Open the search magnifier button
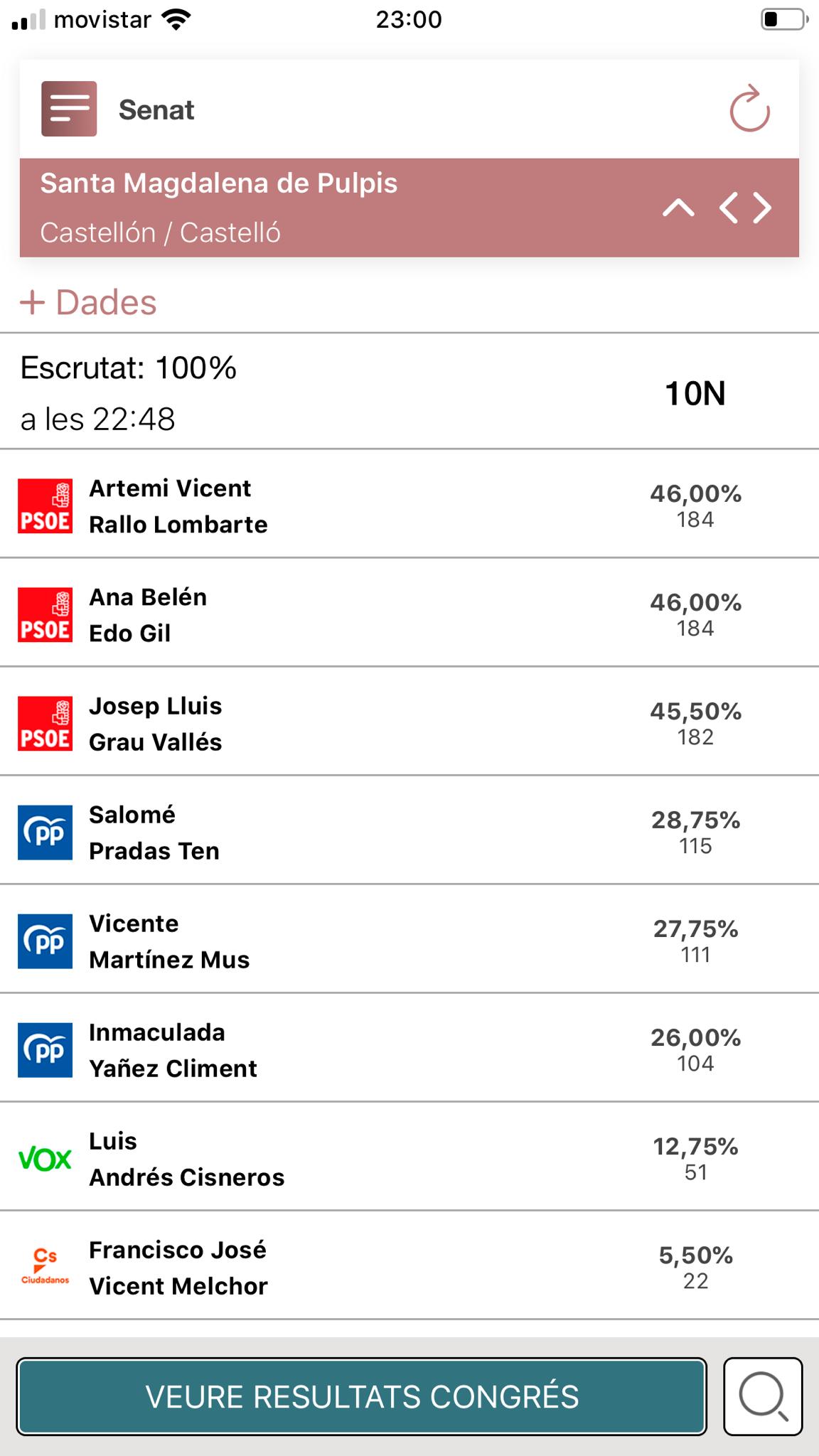Viewport: 819px width, 1456px height. (763, 1396)
